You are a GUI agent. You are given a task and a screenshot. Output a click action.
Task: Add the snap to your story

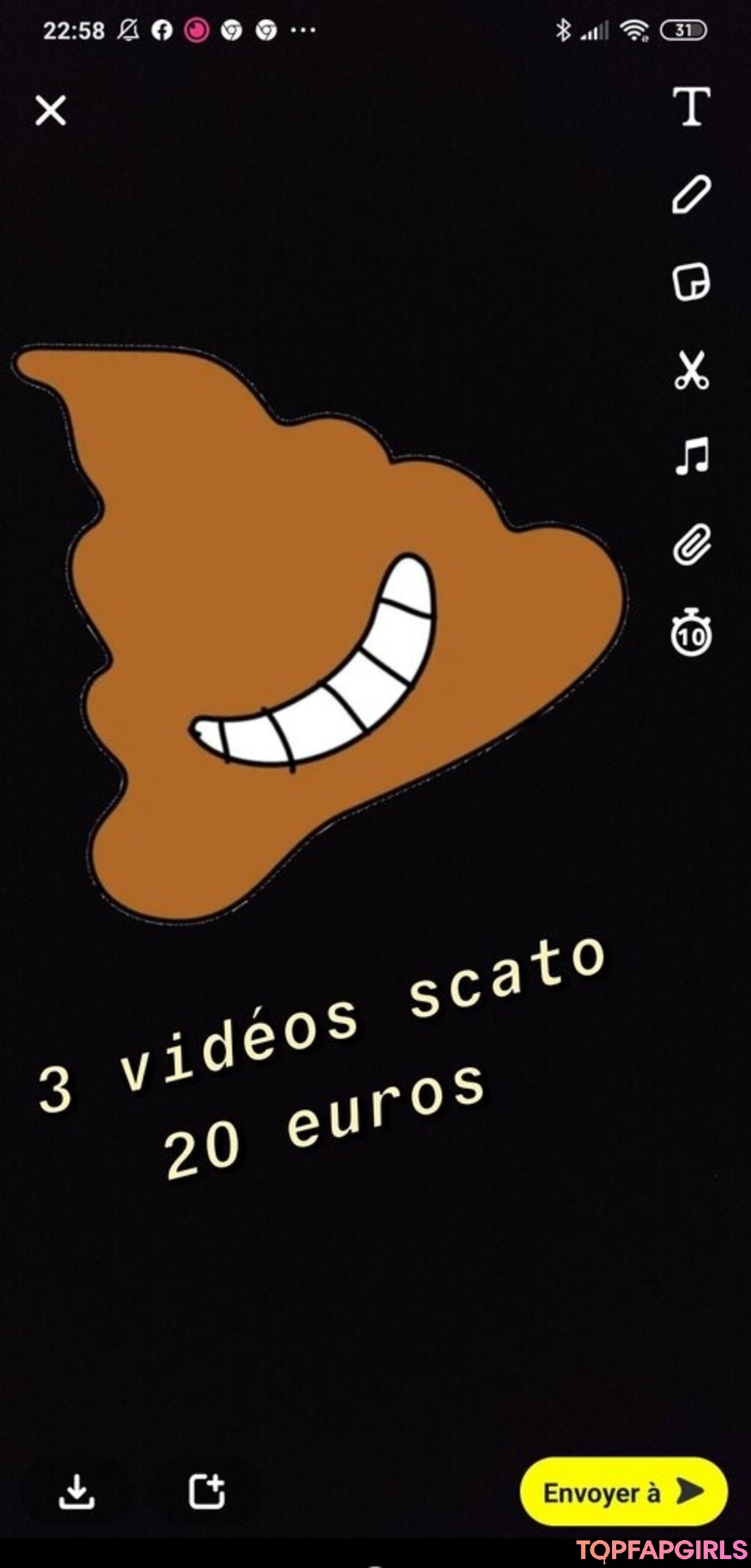click(x=207, y=1491)
